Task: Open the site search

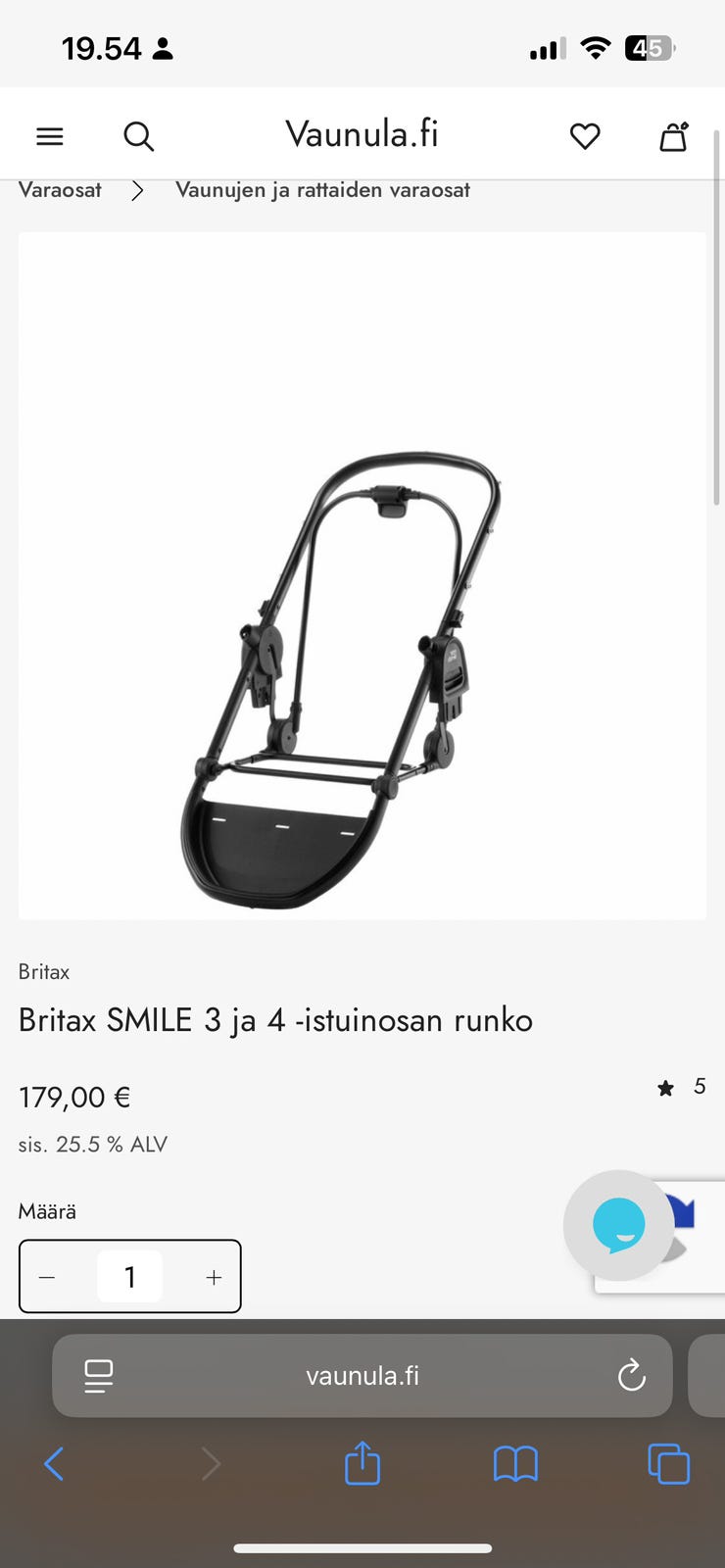Action: coord(138,136)
